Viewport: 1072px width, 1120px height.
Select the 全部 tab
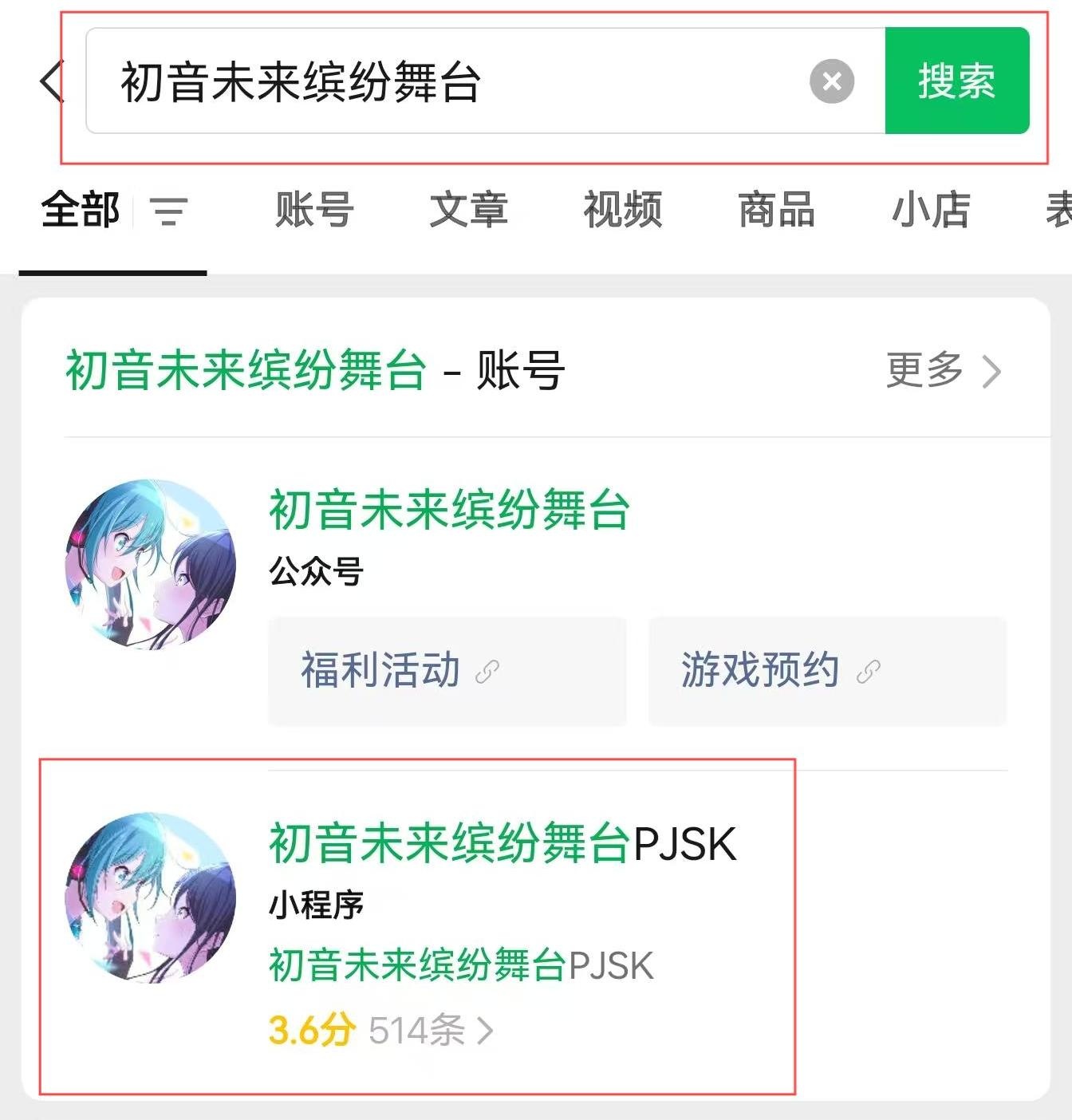[x=80, y=211]
